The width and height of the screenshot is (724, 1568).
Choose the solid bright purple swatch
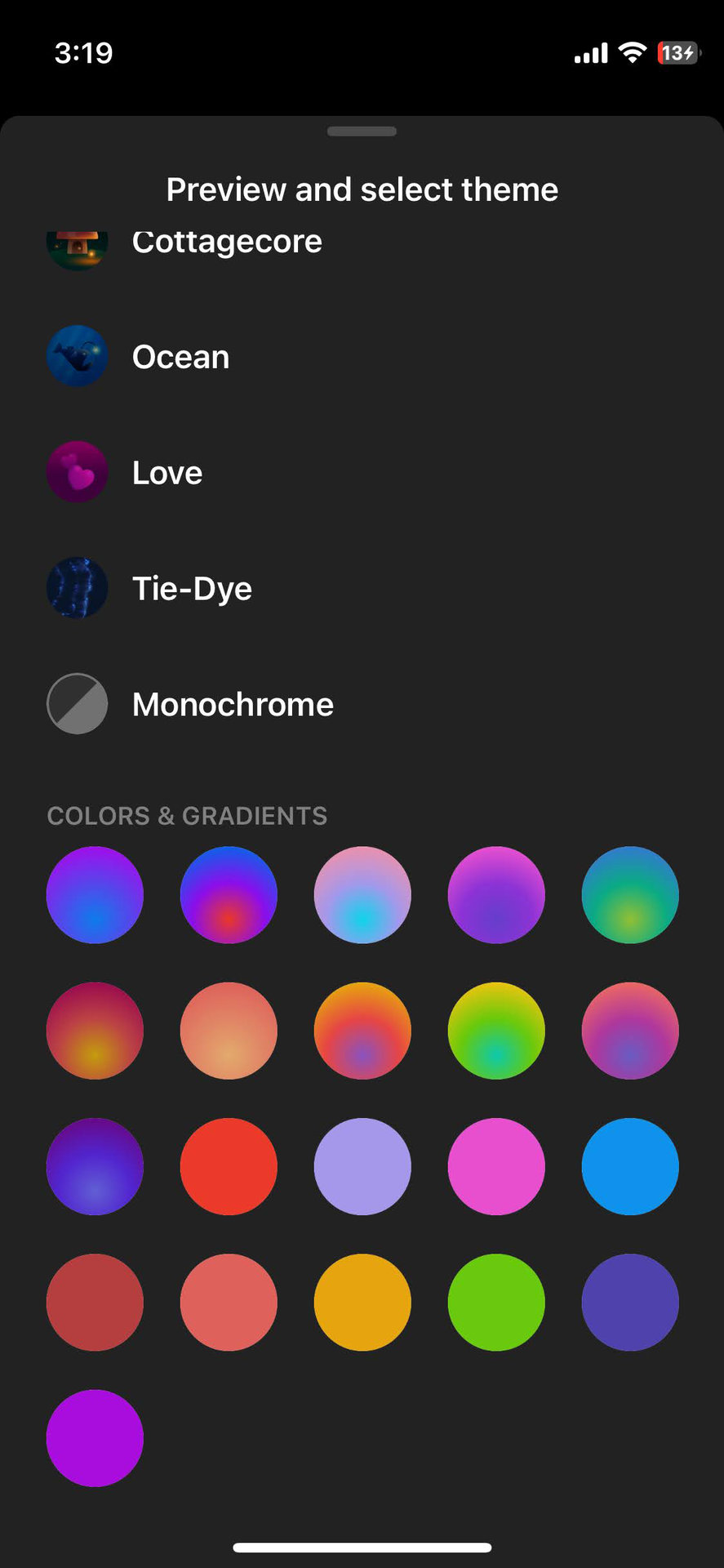(x=95, y=1437)
